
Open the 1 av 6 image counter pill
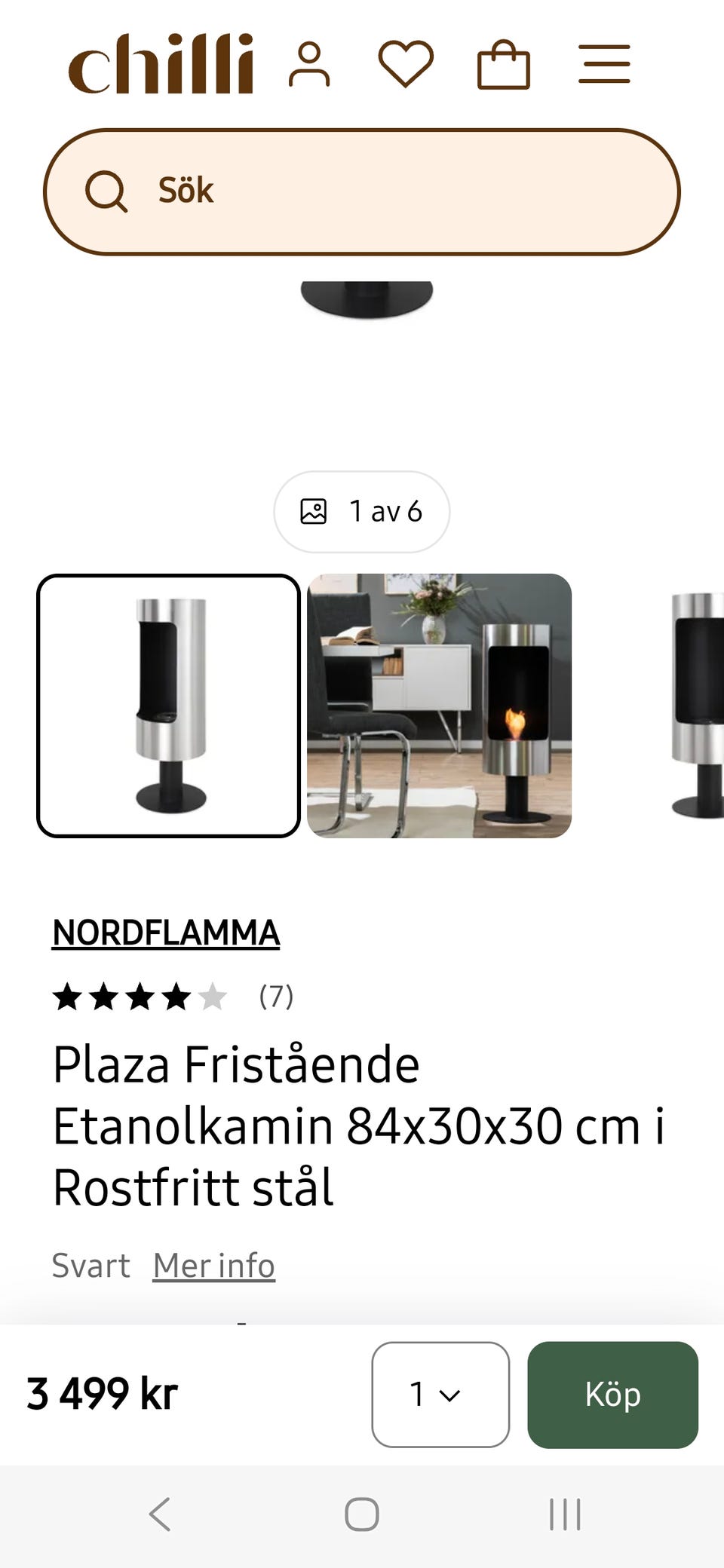[362, 511]
